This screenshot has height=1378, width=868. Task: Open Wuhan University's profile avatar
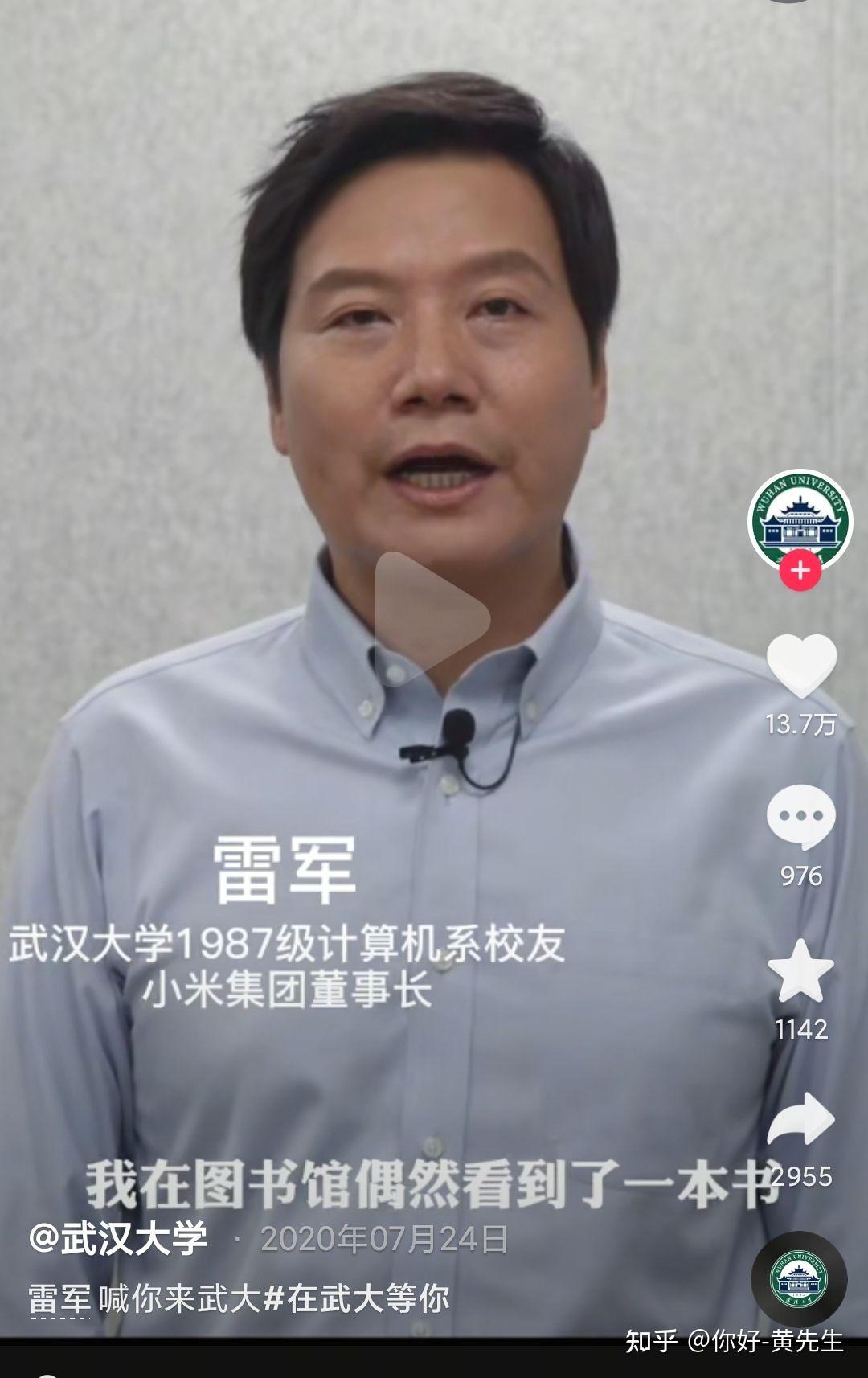(799, 519)
